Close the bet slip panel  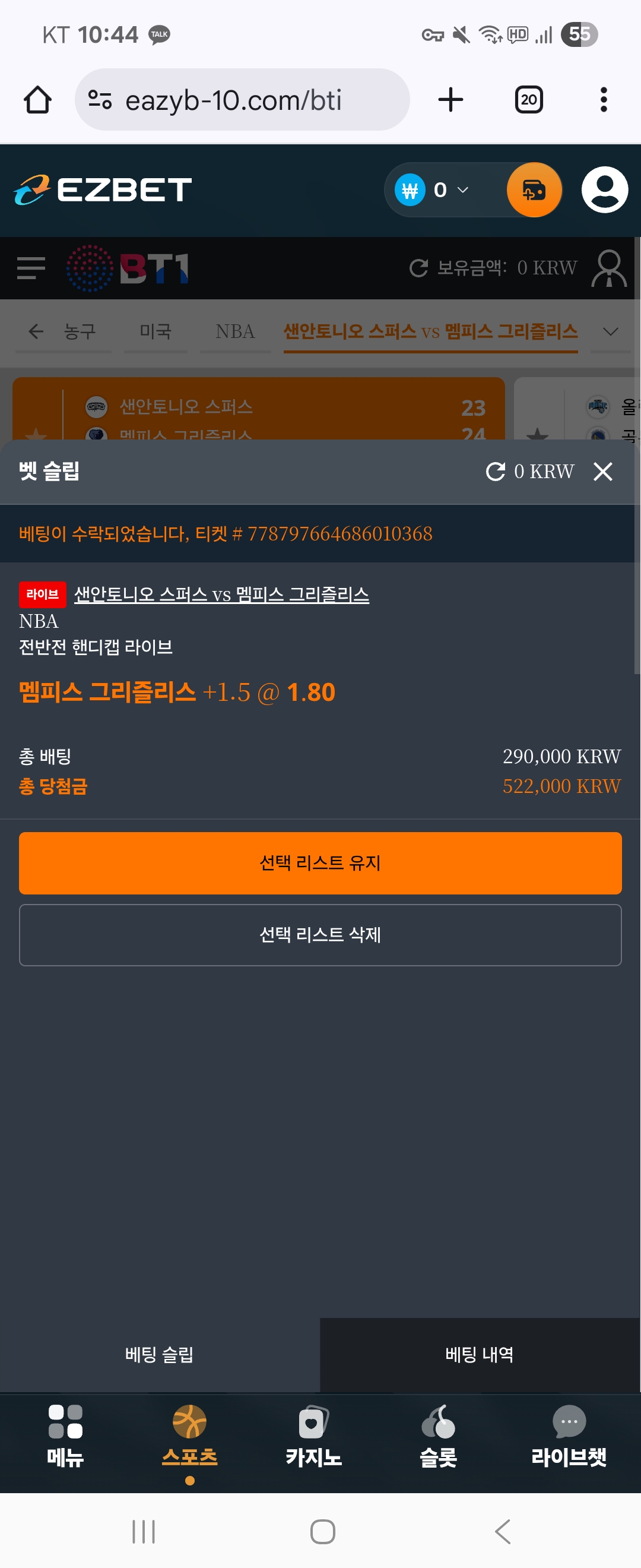tap(602, 471)
